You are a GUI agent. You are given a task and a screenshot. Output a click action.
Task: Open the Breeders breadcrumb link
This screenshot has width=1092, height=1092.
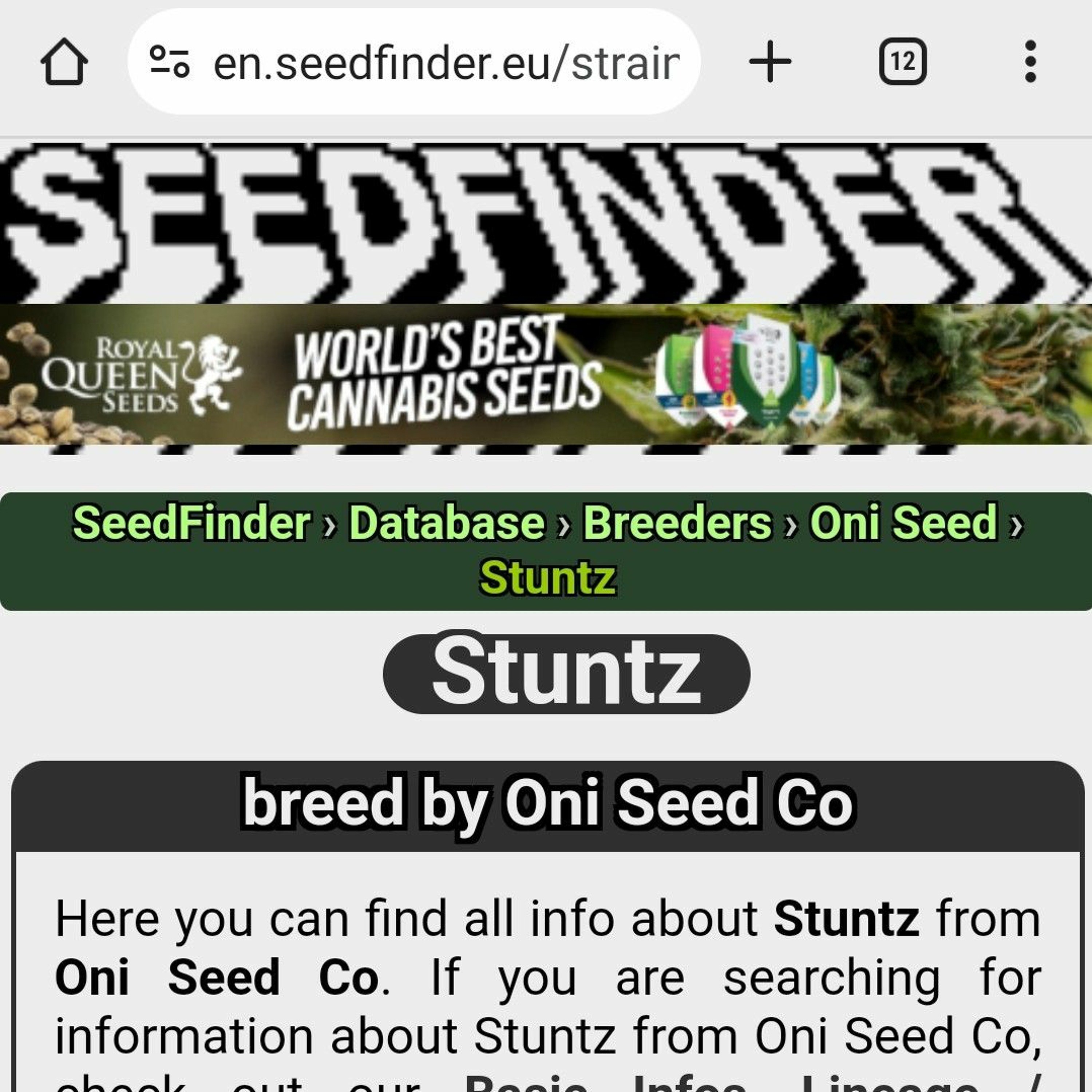(677, 523)
